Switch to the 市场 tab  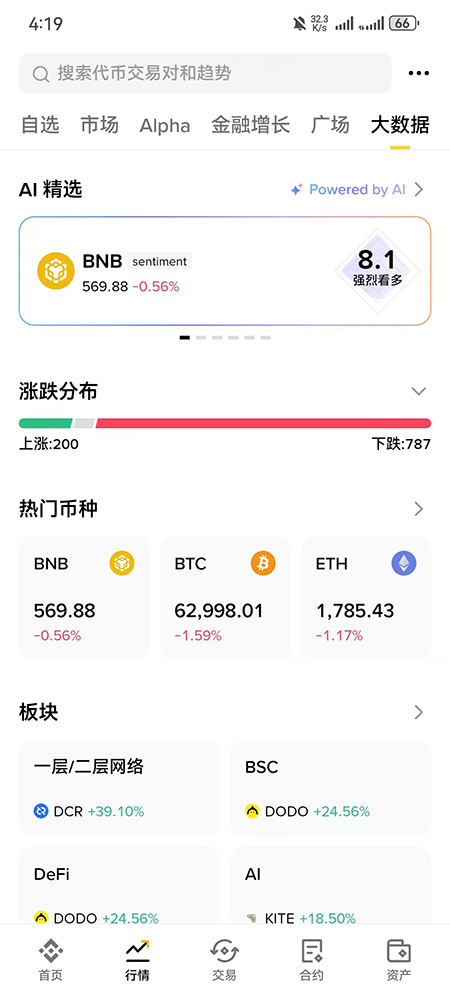100,124
